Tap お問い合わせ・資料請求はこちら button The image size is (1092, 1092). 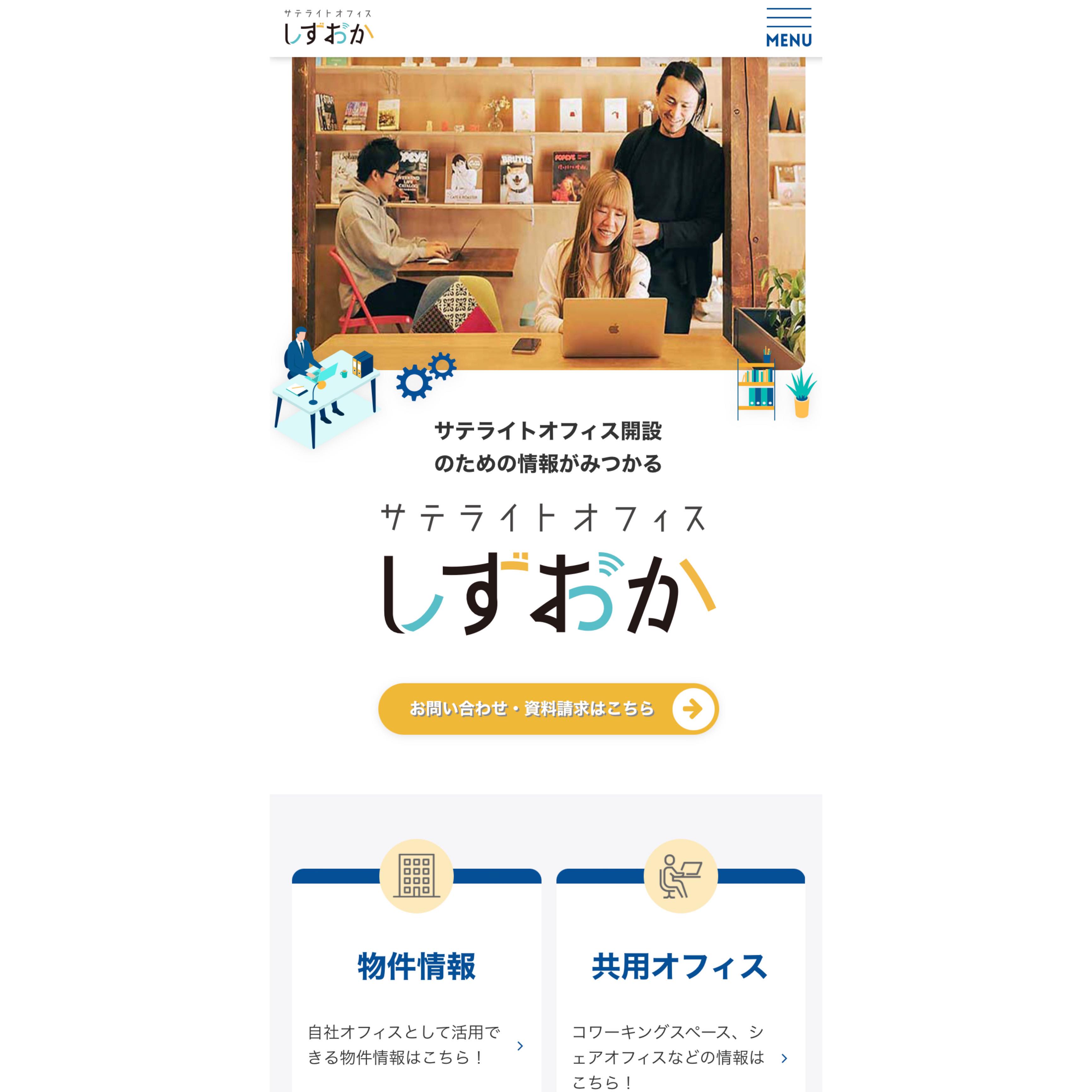tap(548, 709)
